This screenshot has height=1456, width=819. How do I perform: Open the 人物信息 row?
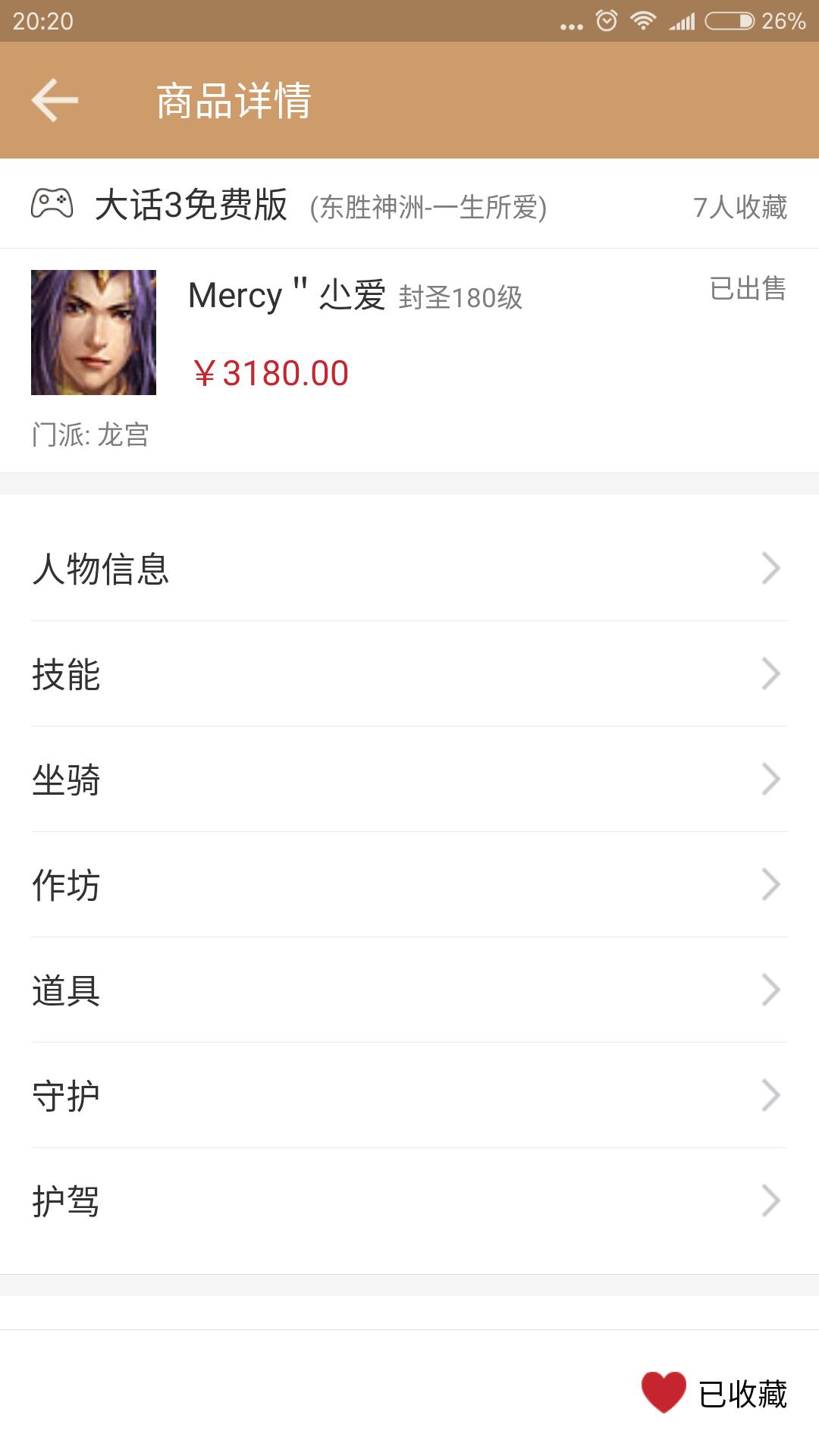[409, 569]
